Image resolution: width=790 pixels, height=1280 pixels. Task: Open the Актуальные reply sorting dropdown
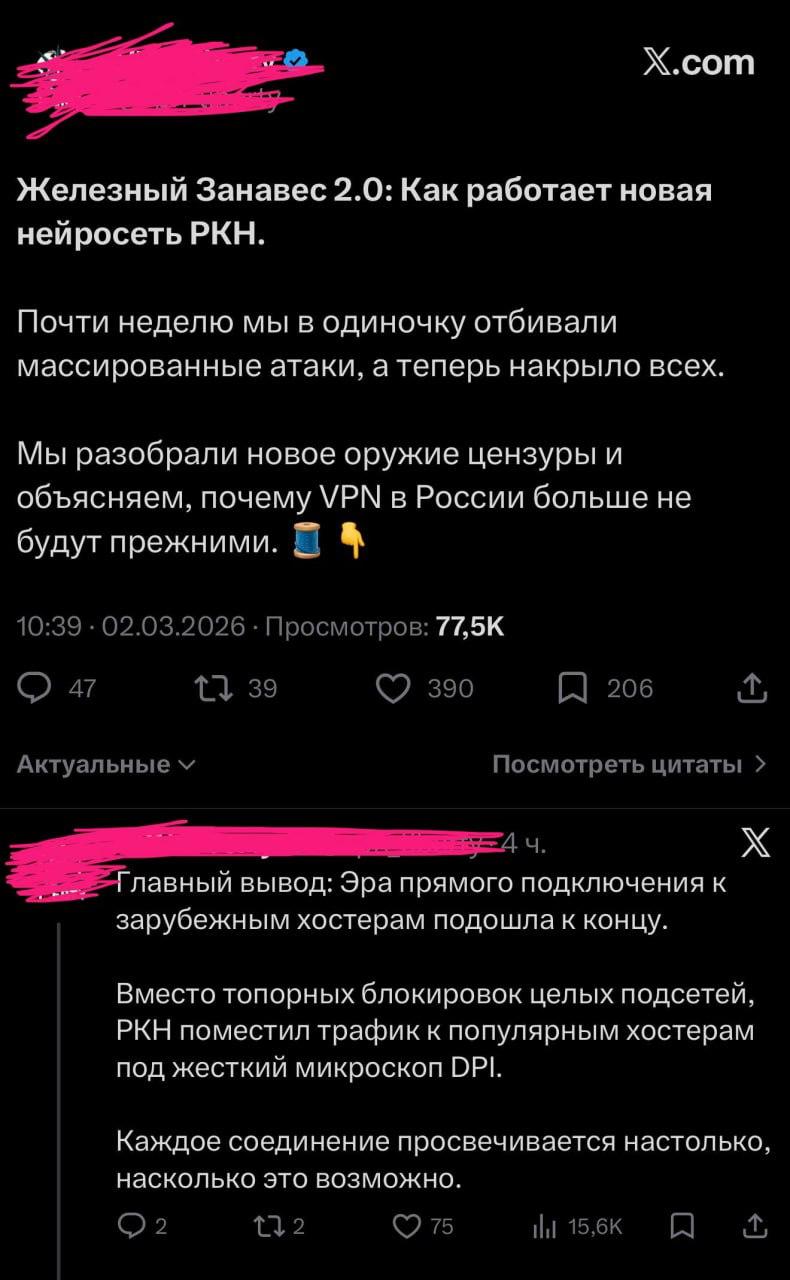tap(107, 765)
